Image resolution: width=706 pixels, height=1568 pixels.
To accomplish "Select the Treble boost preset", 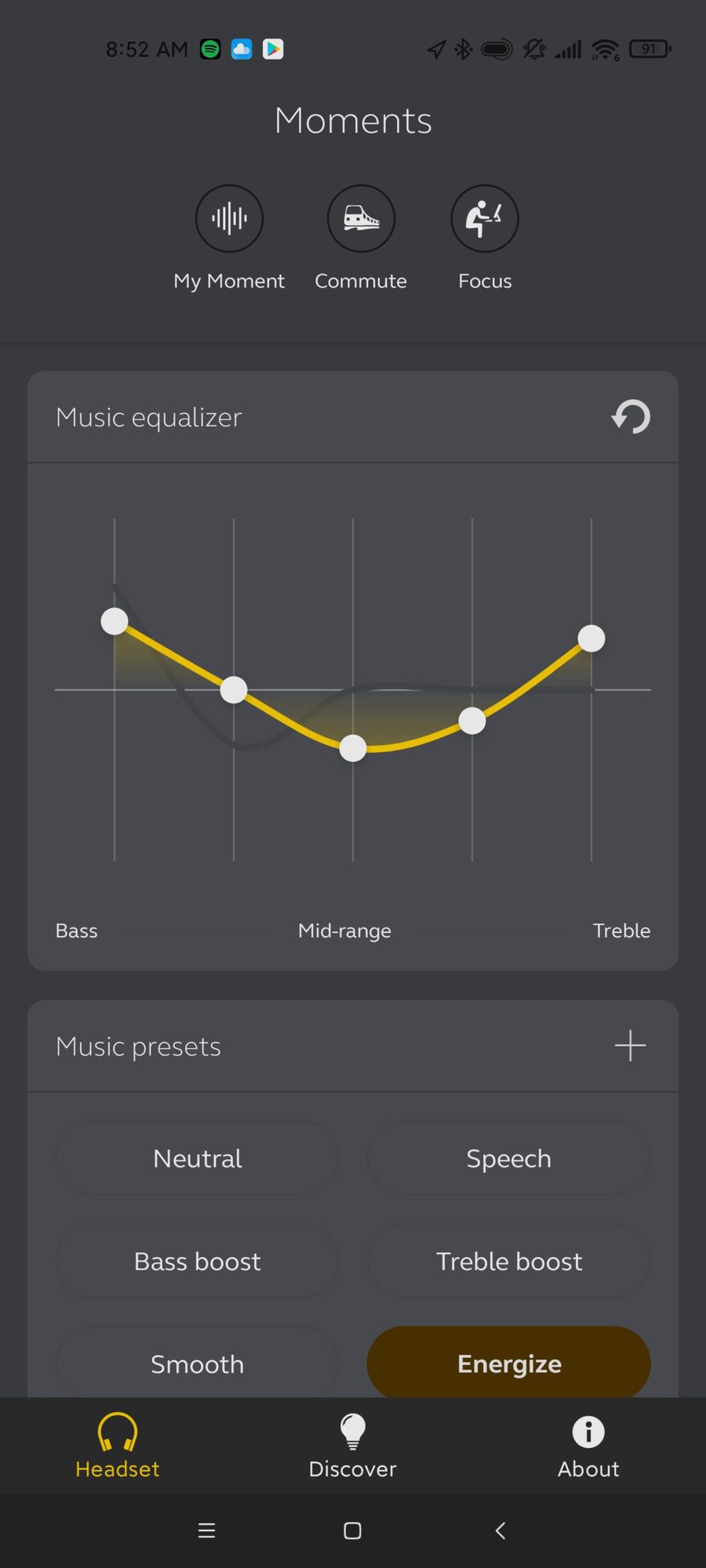I will click(x=508, y=1261).
